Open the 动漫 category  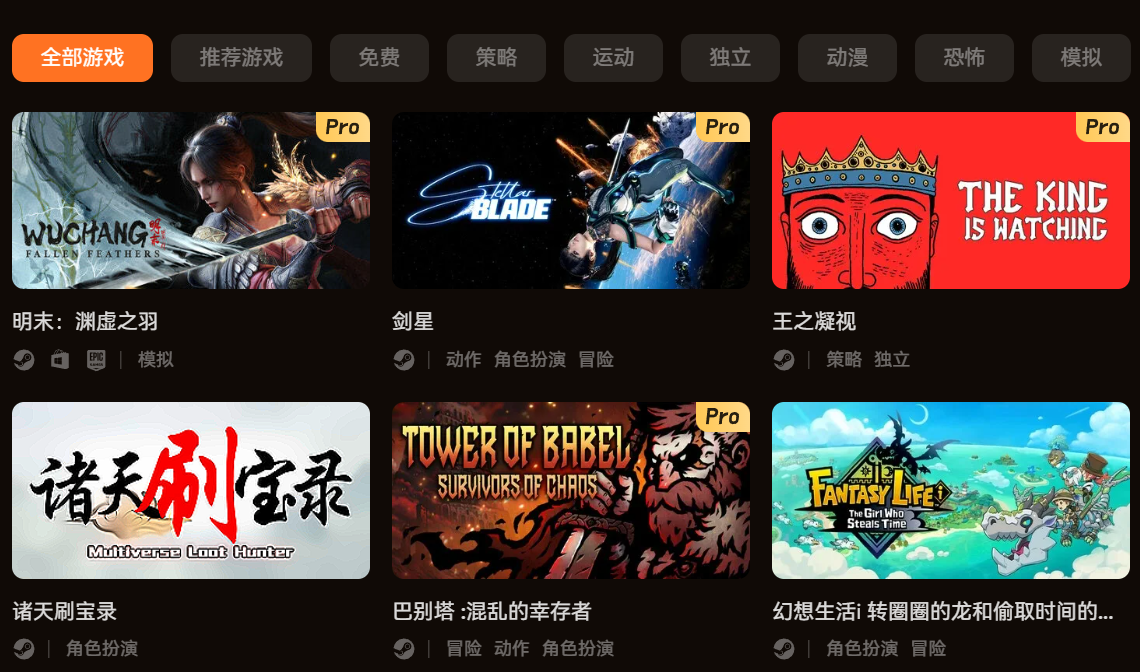[847, 58]
